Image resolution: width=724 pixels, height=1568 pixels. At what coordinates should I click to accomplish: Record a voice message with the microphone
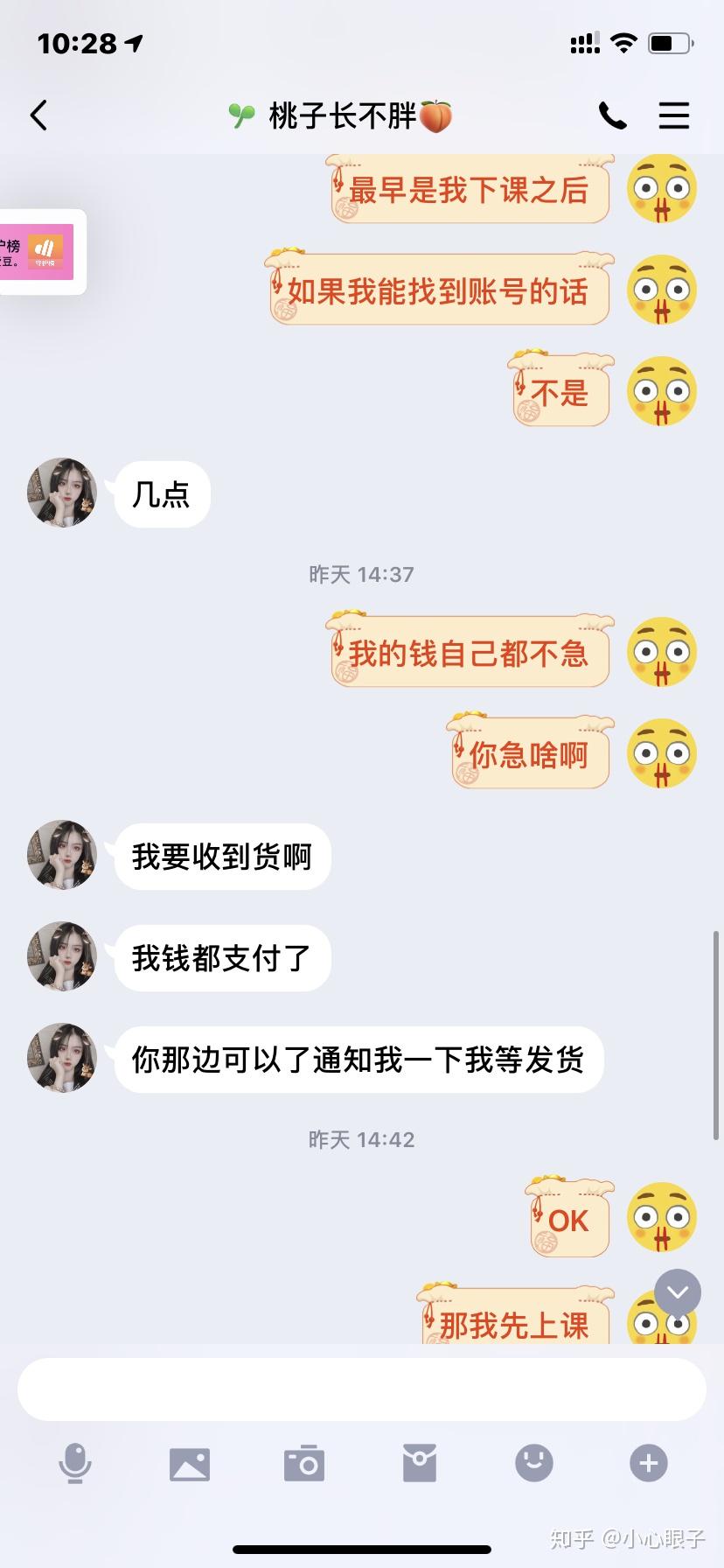[x=75, y=1463]
